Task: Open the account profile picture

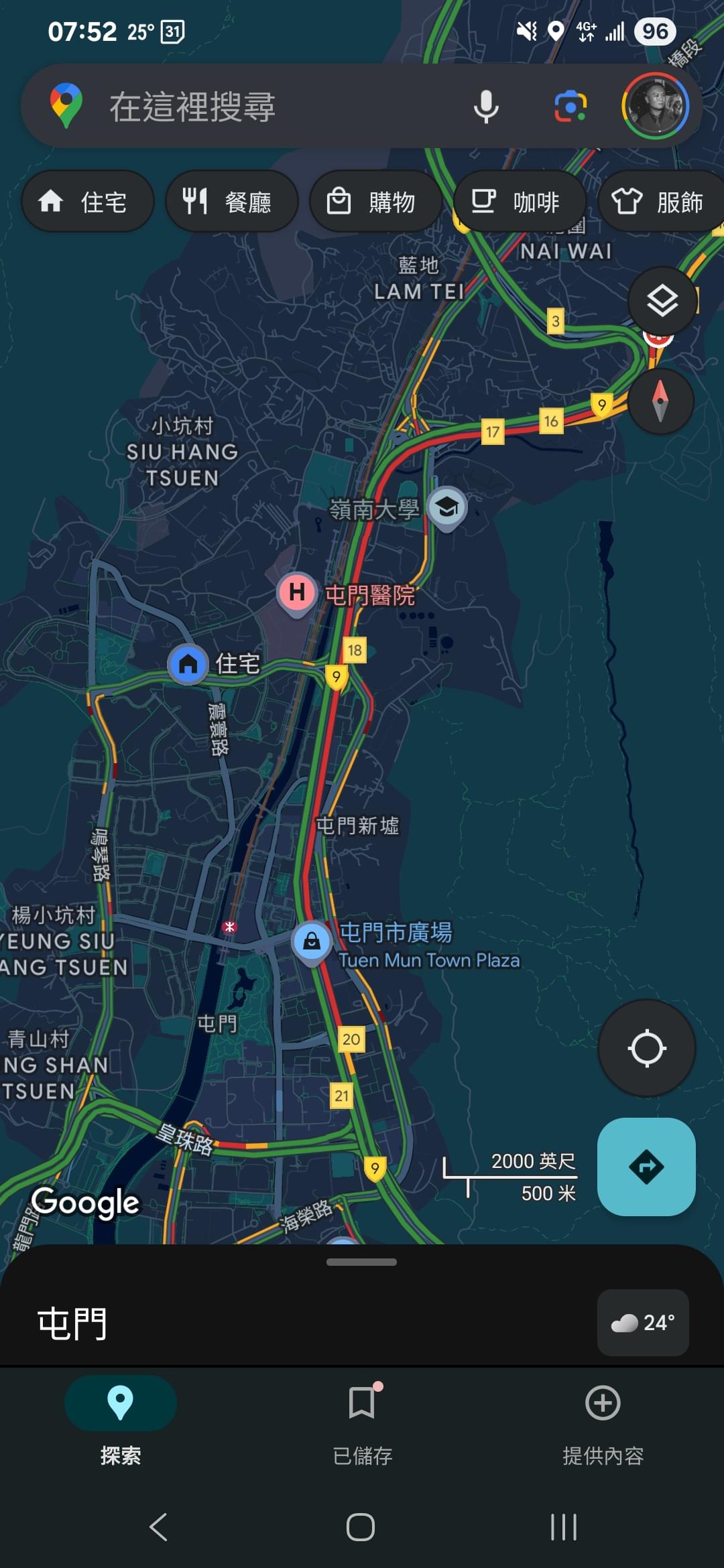Action: (x=655, y=106)
